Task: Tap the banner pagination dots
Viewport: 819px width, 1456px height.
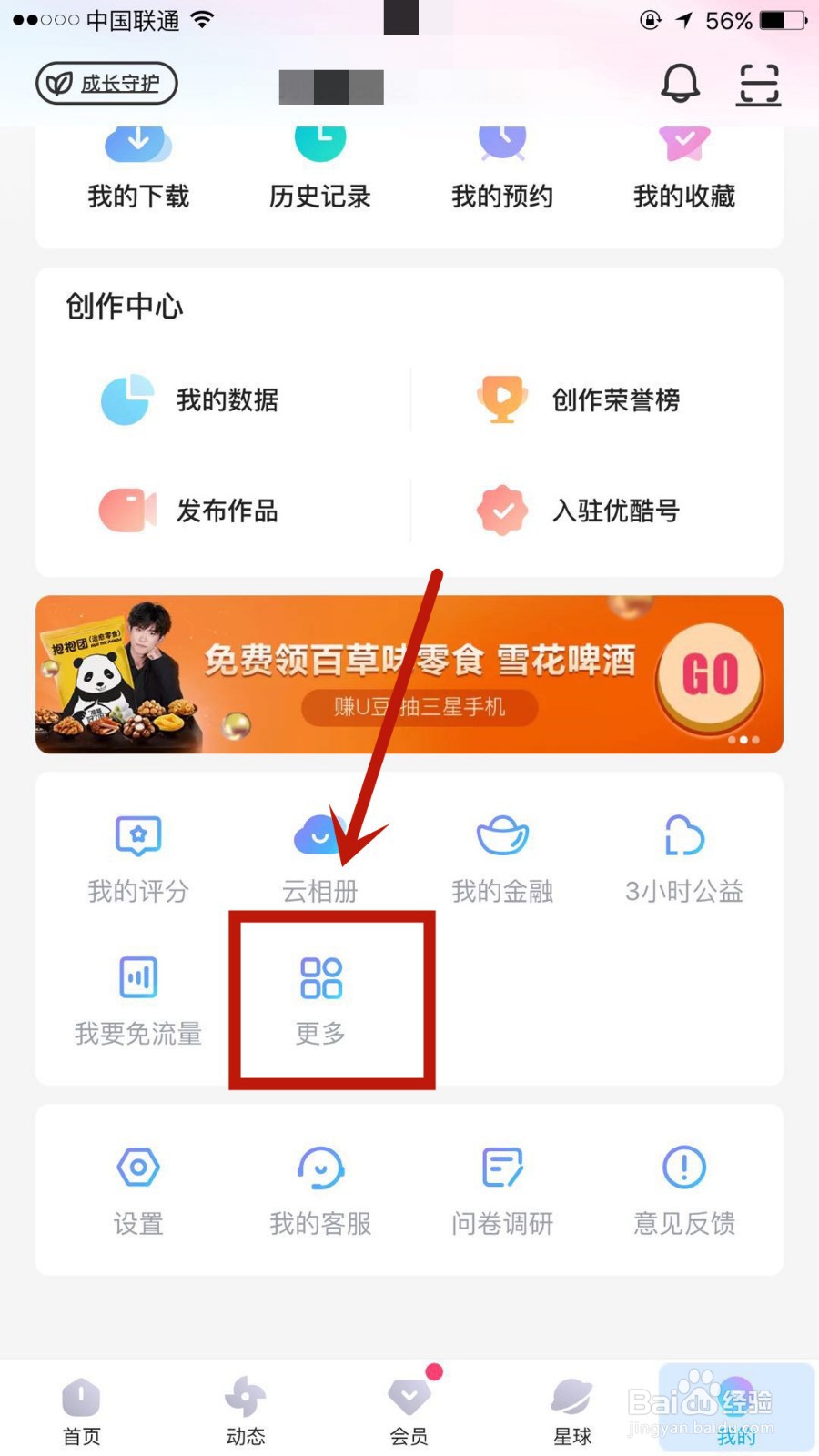Action: point(742,739)
